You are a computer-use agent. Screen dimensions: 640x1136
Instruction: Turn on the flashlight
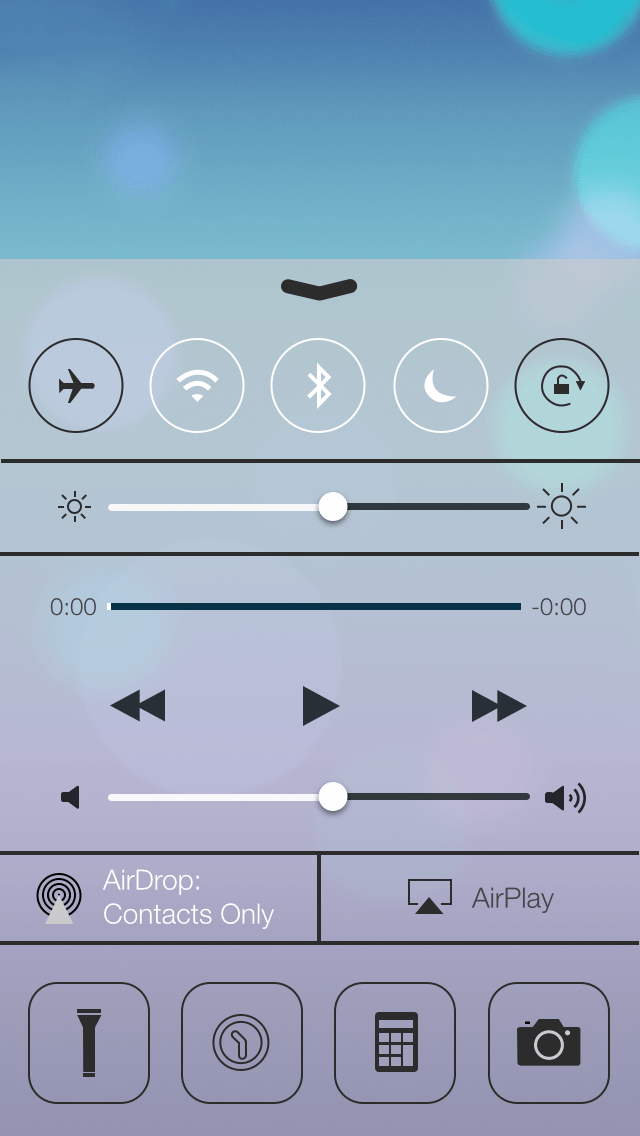(x=89, y=1043)
